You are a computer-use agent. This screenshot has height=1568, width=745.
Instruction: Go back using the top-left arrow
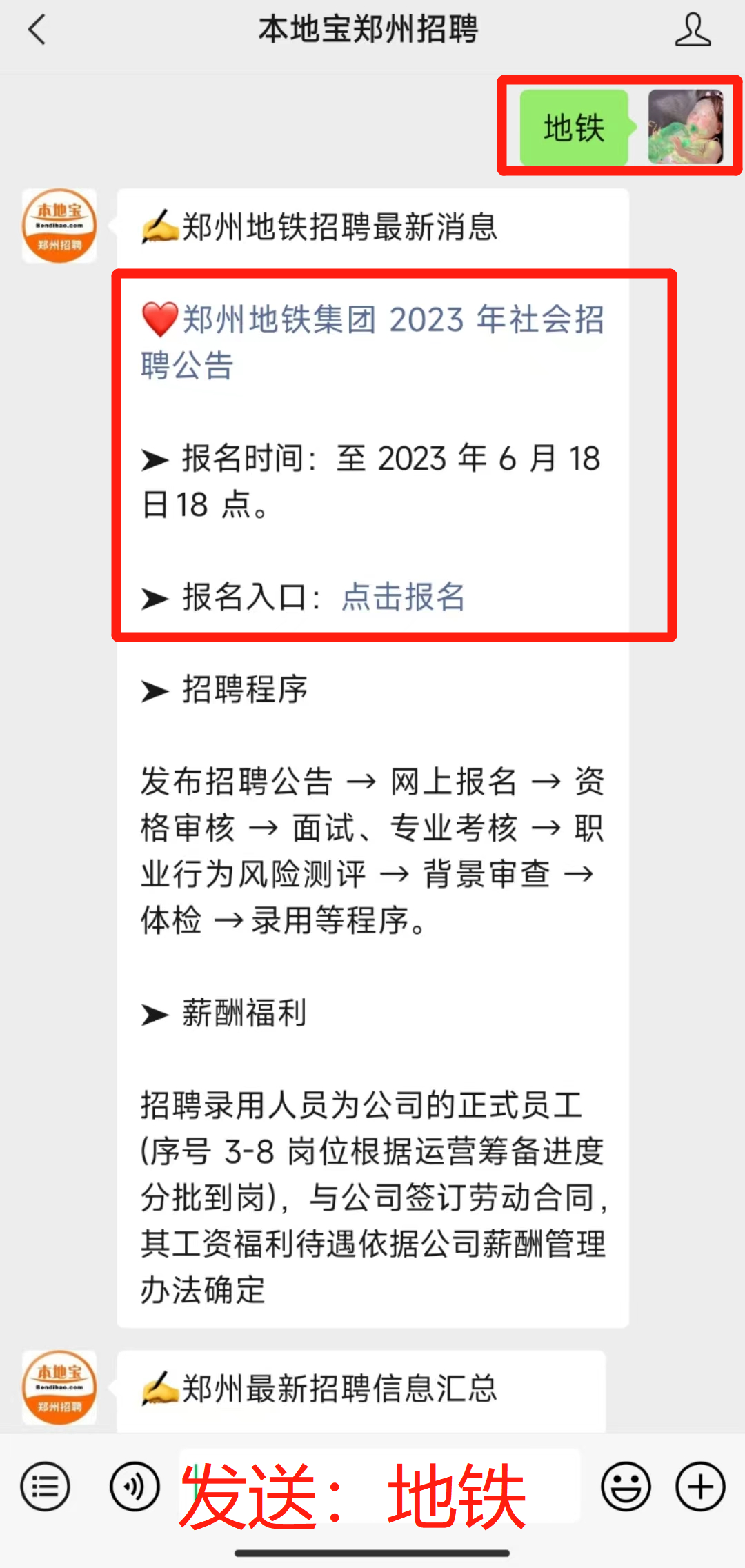[x=37, y=30]
